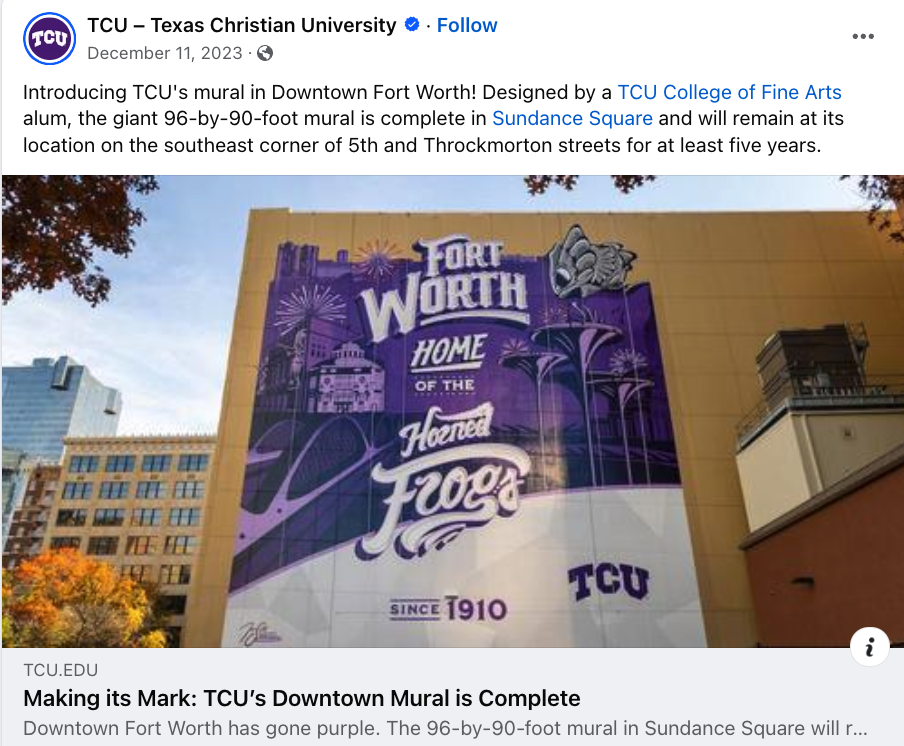View the mural photo link preview
904x746 pixels.
[x=452, y=411]
